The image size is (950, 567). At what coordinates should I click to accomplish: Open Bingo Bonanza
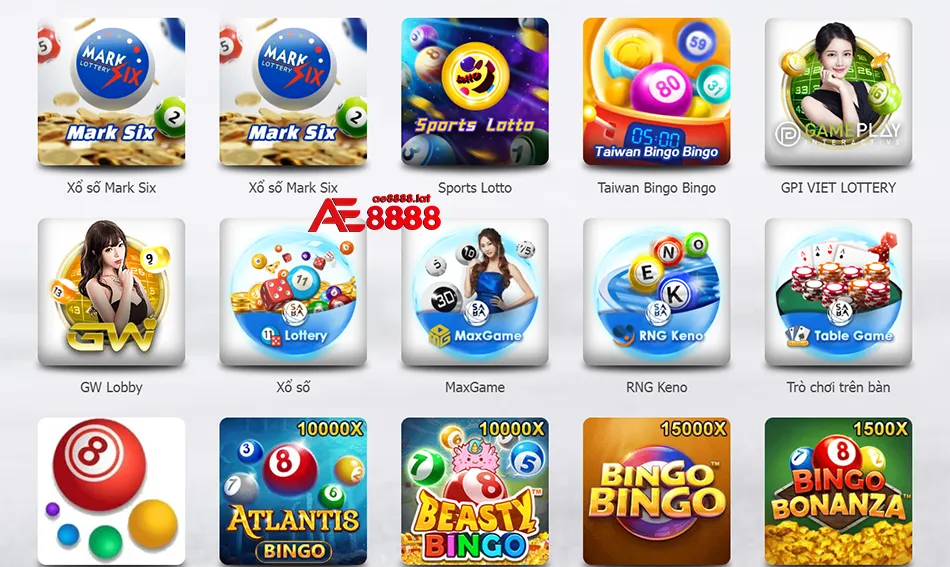pos(838,491)
